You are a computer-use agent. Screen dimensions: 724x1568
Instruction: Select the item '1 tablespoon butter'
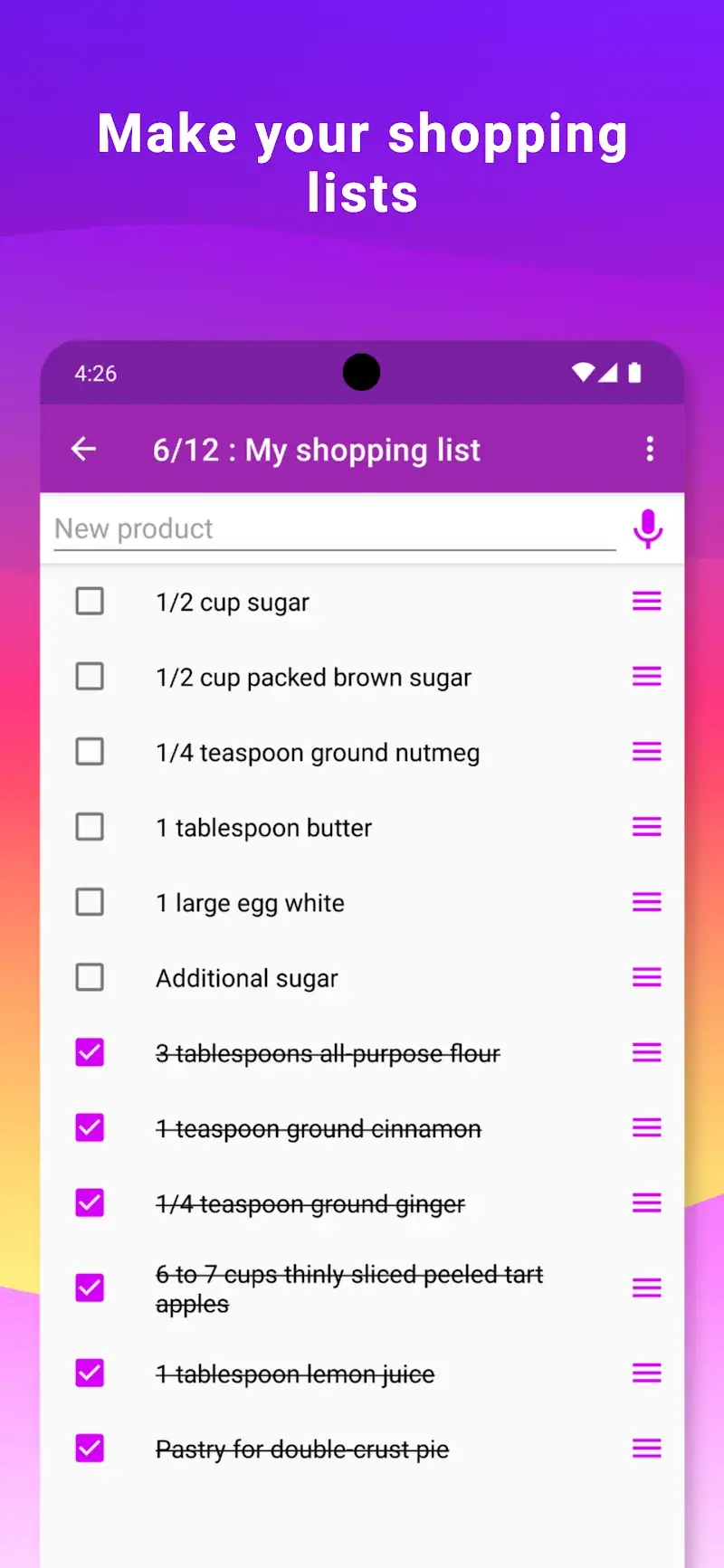pyautogui.click(x=263, y=826)
